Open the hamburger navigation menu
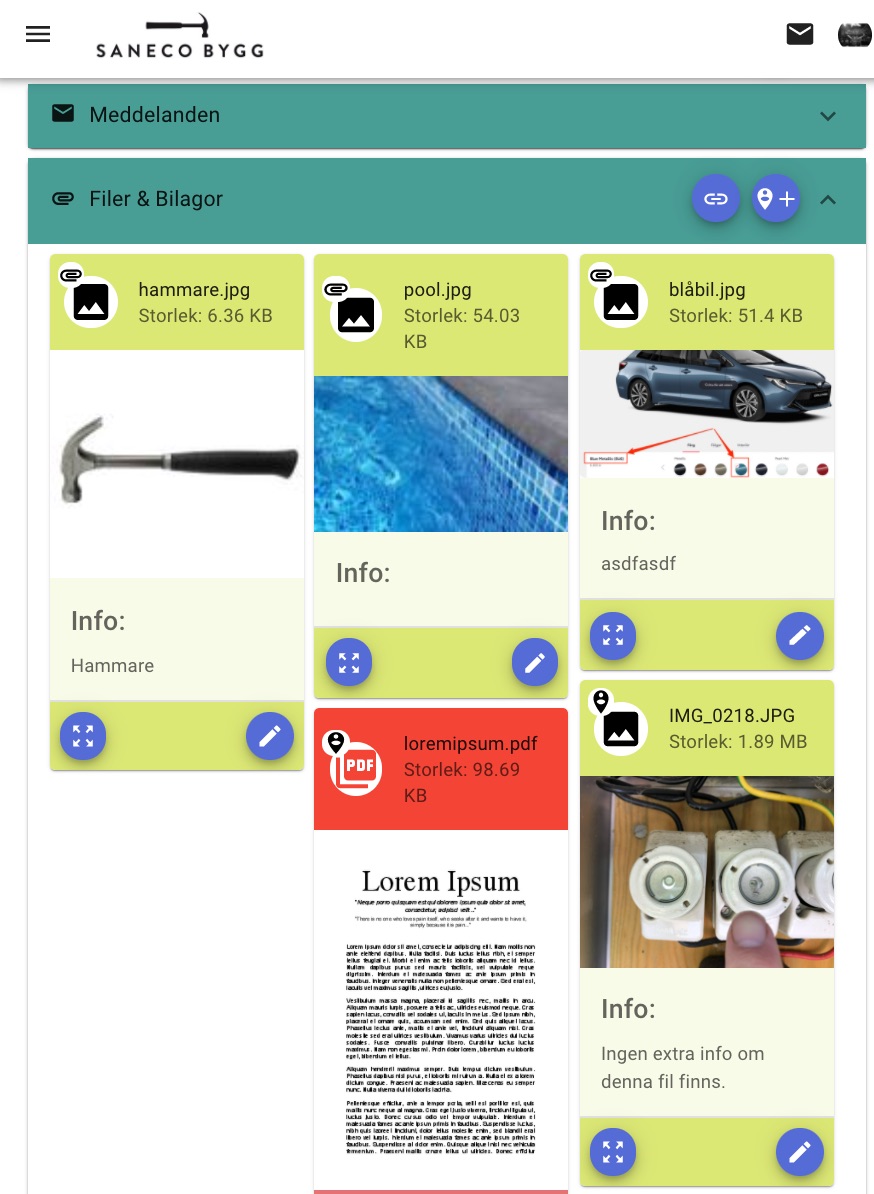Screen dimensions: 874x1194 click(x=38, y=34)
